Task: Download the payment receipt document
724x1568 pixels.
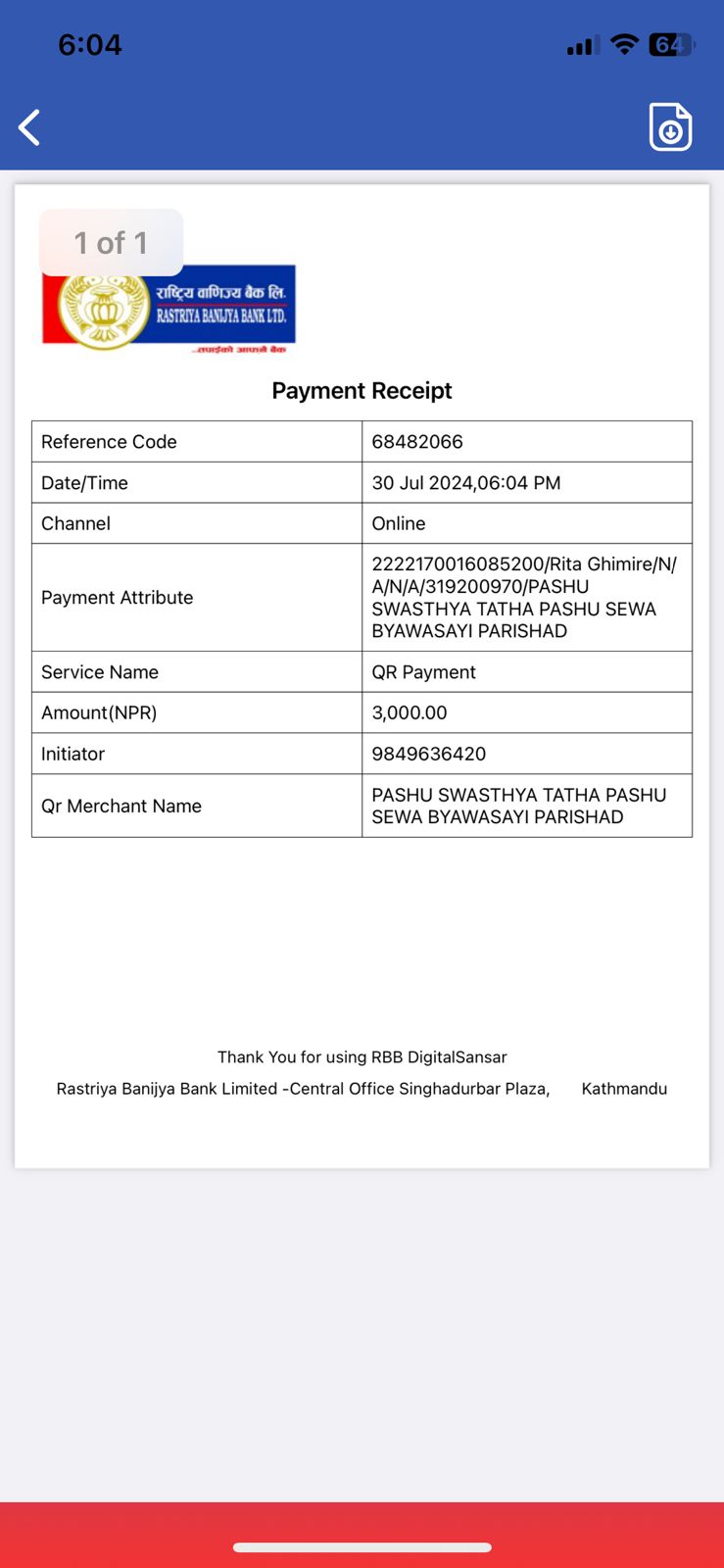Action: (670, 126)
